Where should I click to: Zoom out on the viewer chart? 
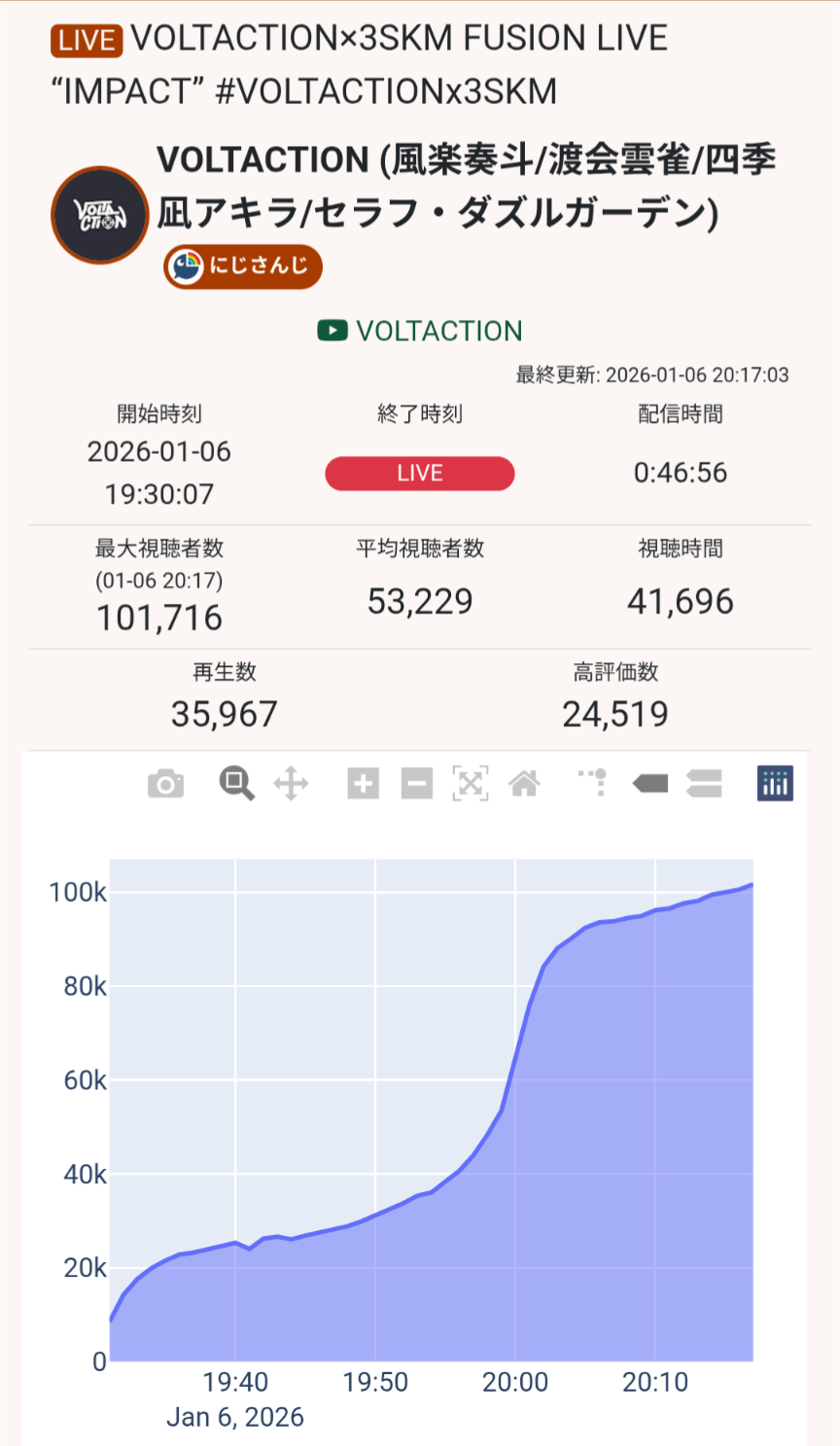417,784
